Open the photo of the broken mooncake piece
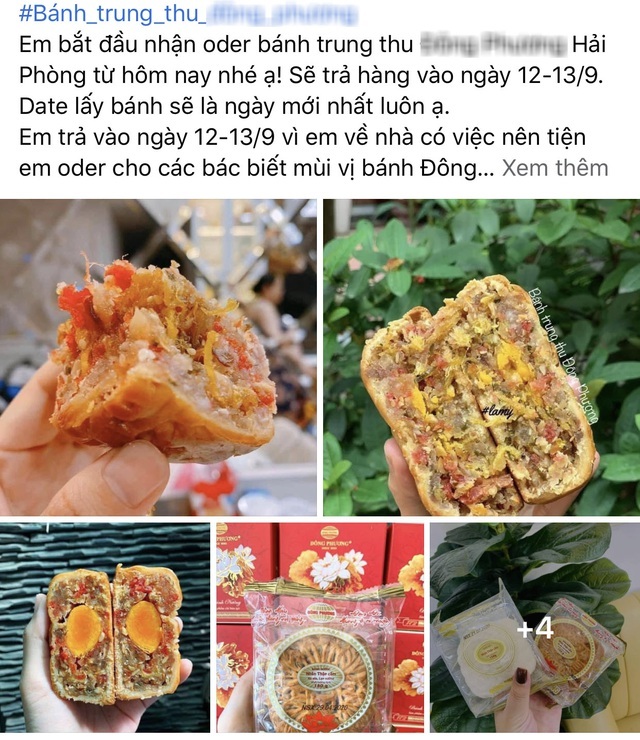 tap(158, 357)
